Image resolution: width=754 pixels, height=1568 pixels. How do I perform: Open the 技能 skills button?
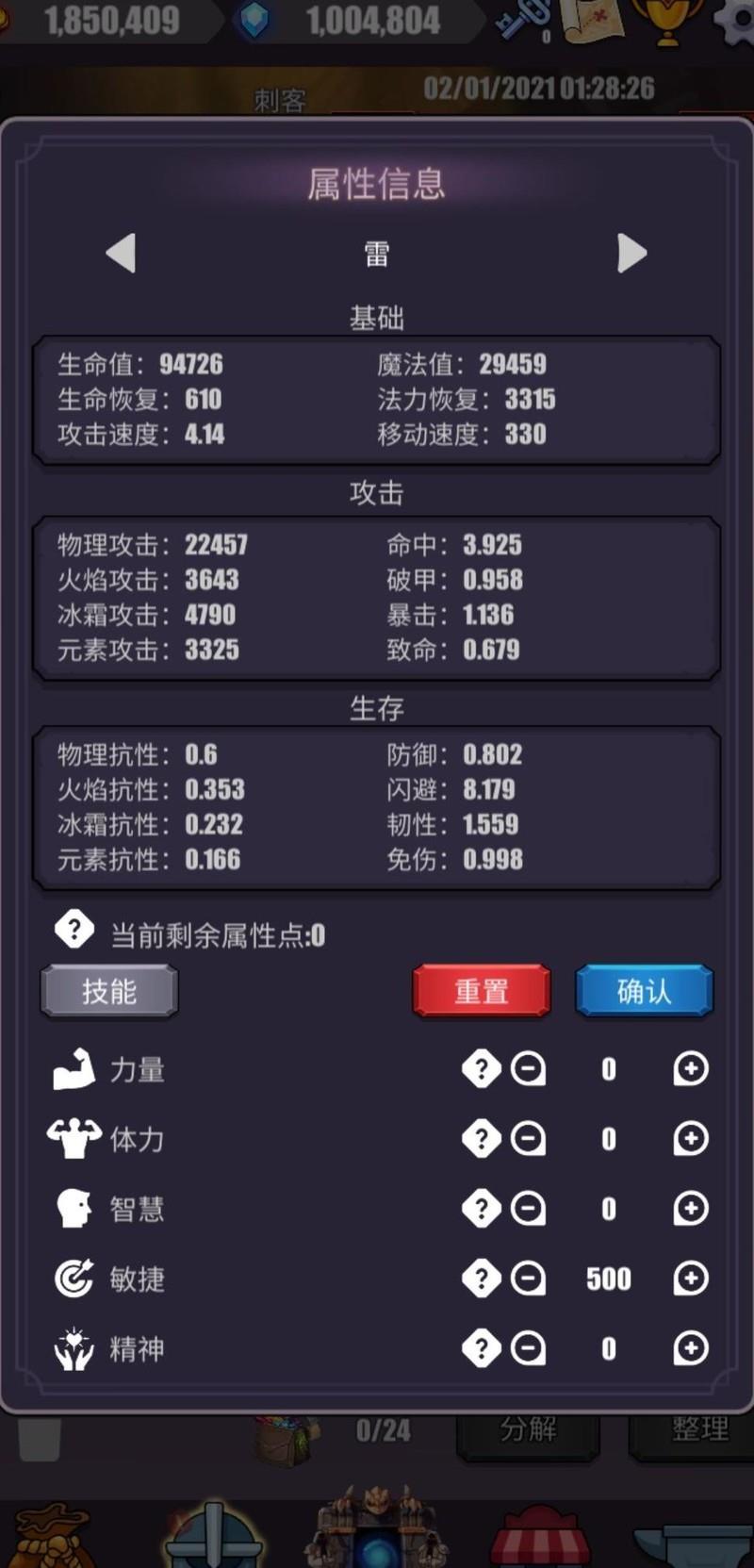tap(109, 991)
